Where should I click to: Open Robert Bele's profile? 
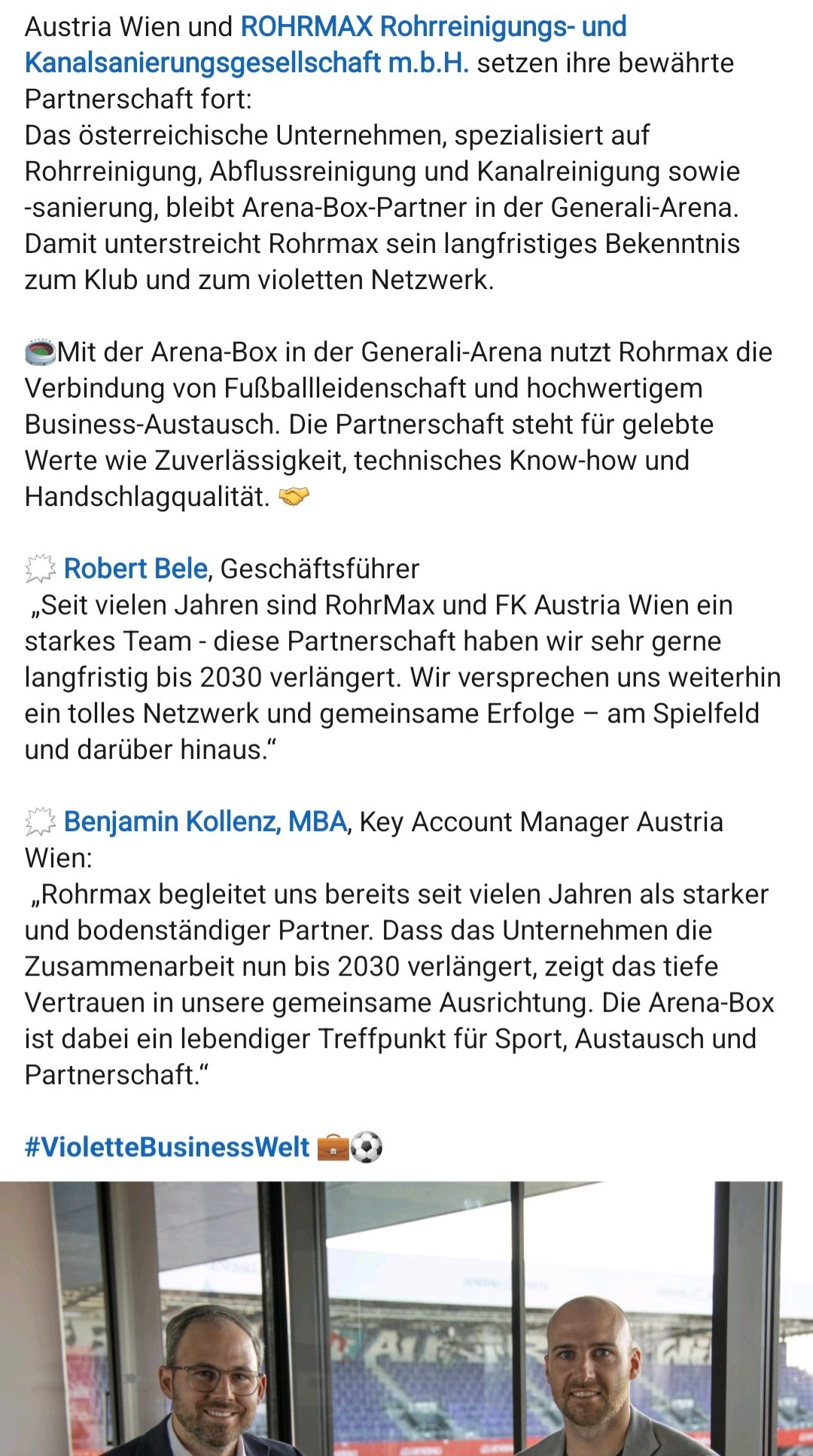[x=135, y=568]
